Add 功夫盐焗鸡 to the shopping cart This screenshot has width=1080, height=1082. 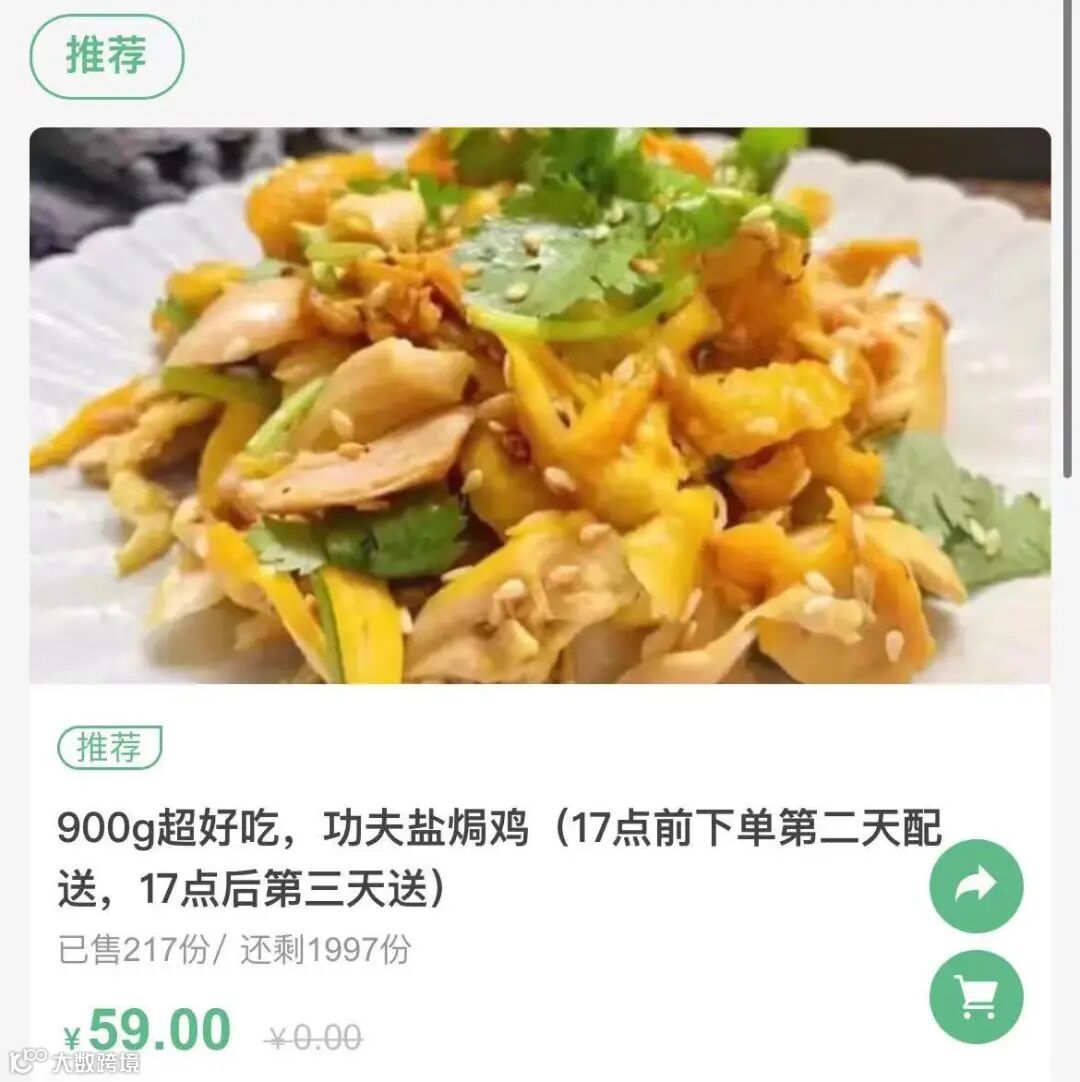click(976, 996)
